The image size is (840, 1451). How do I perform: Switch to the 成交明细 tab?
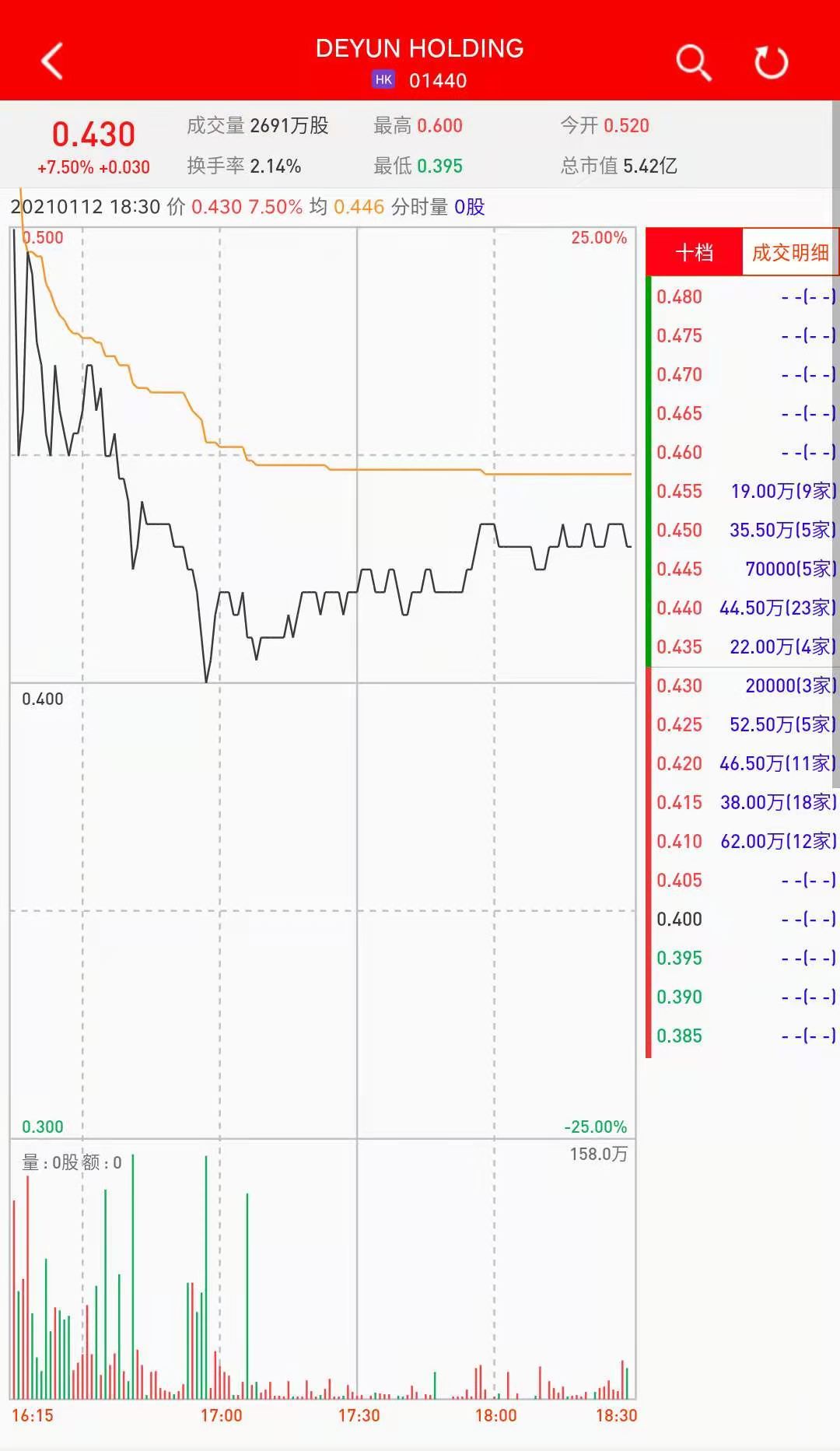[x=789, y=252]
